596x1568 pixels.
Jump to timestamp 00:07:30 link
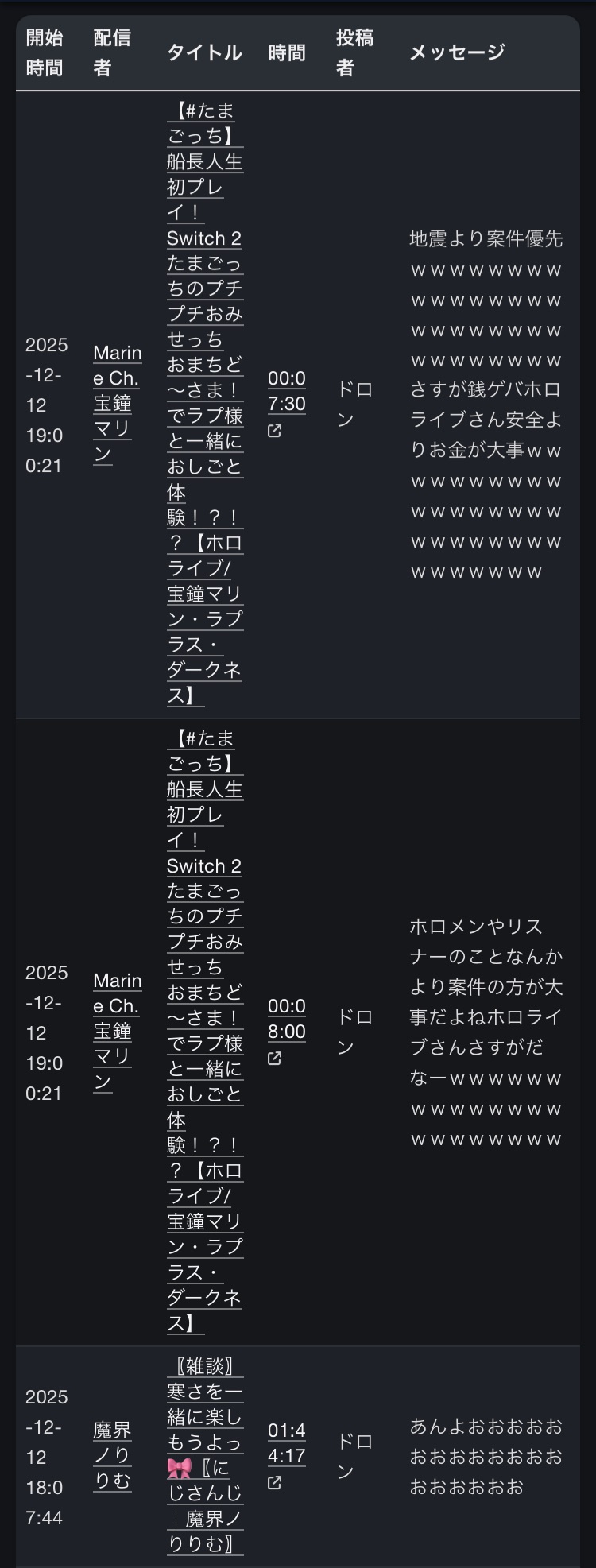tap(286, 391)
